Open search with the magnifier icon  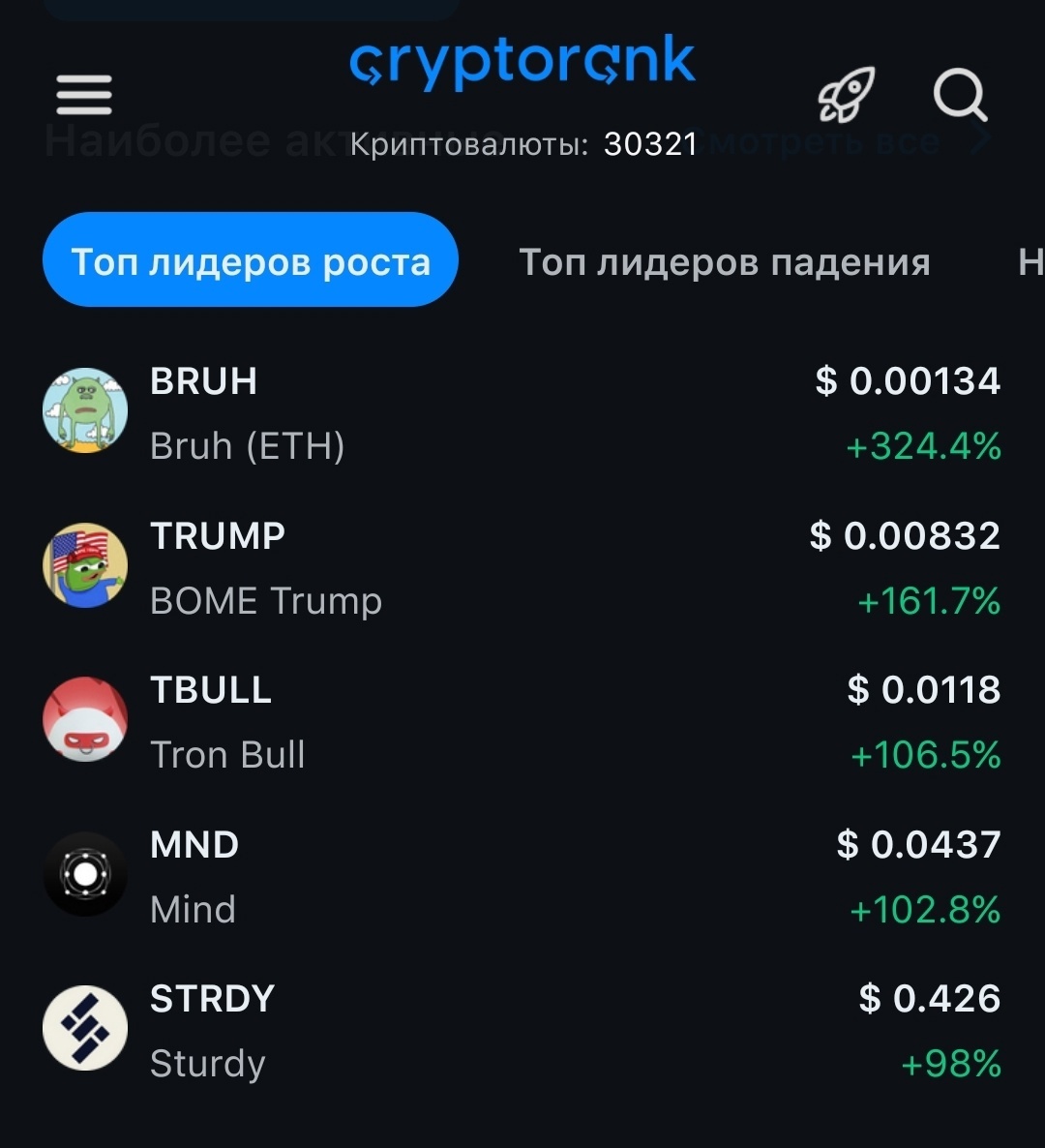[960, 95]
